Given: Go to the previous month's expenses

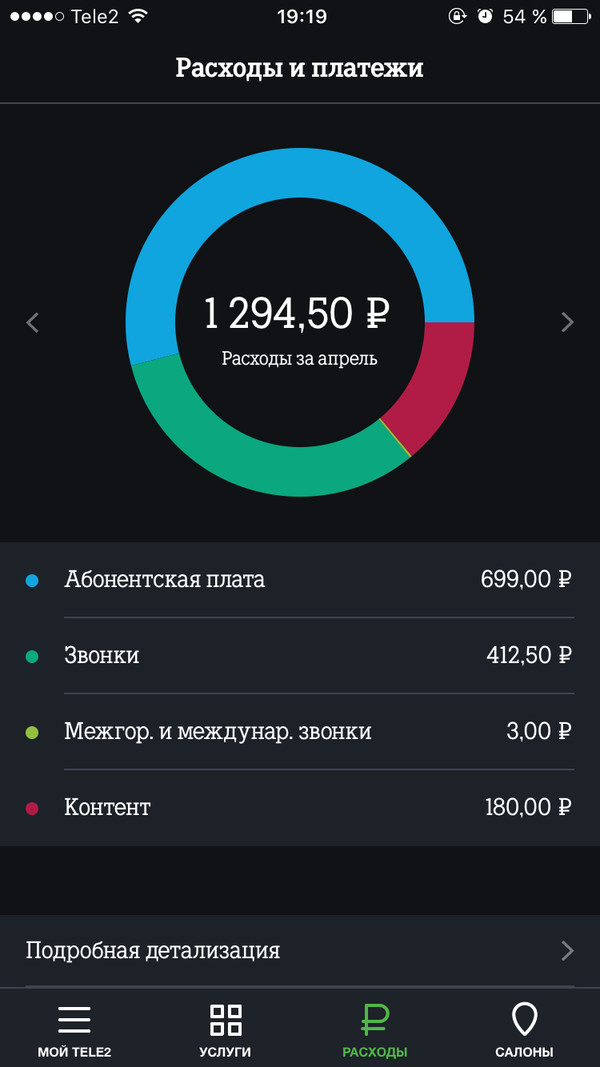Looking at the screenshot, I should pos(33,322).
